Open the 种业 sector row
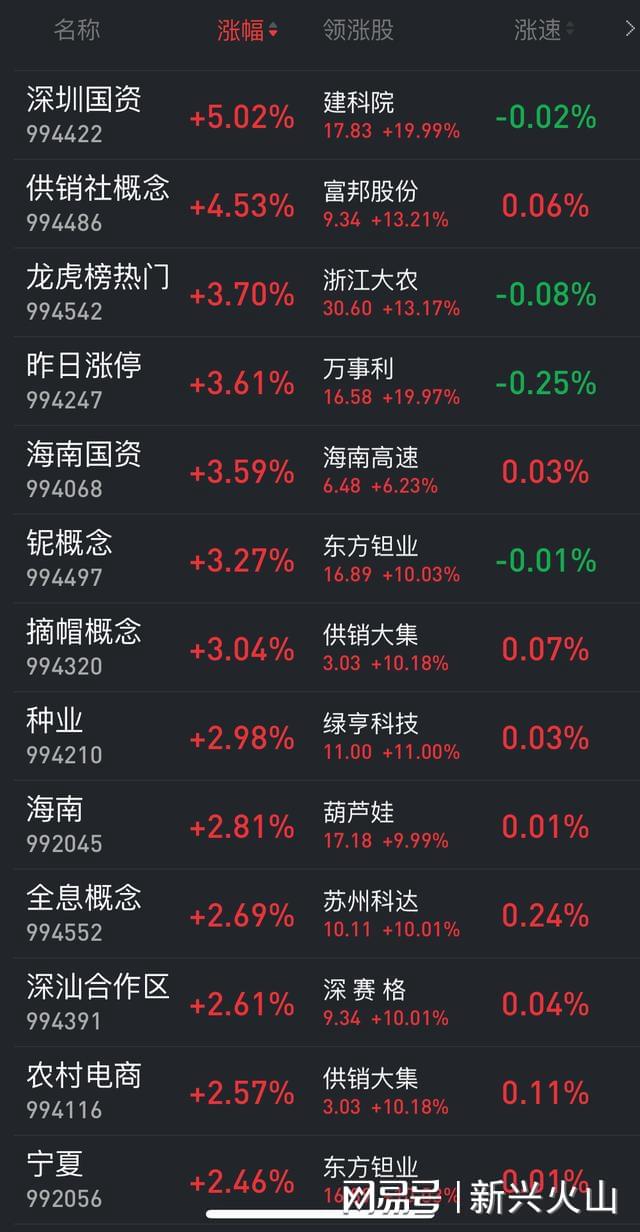 click(320, 737)
